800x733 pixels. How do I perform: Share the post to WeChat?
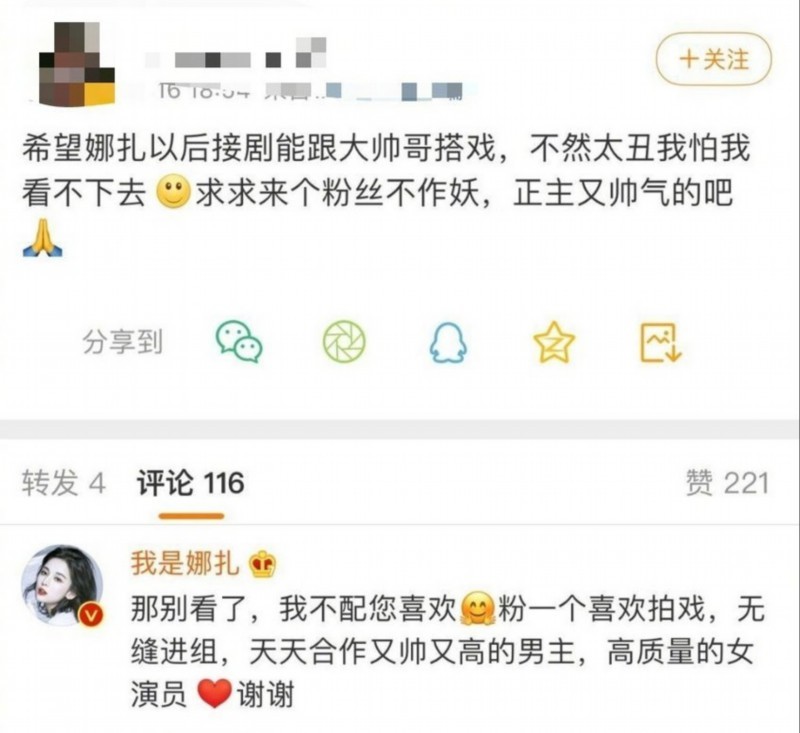click(239, 342)
